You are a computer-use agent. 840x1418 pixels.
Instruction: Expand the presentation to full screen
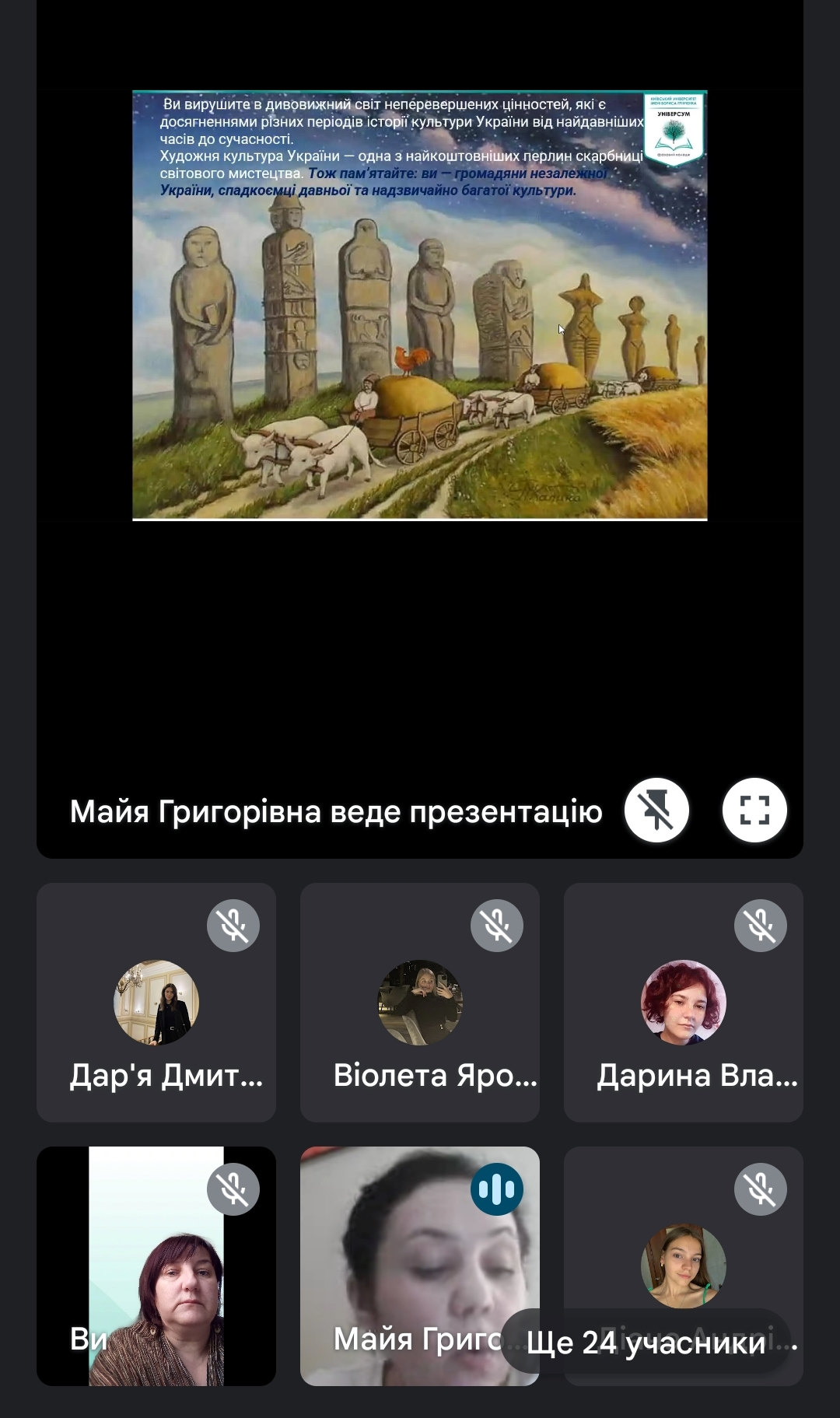click(x=754, y=810)
